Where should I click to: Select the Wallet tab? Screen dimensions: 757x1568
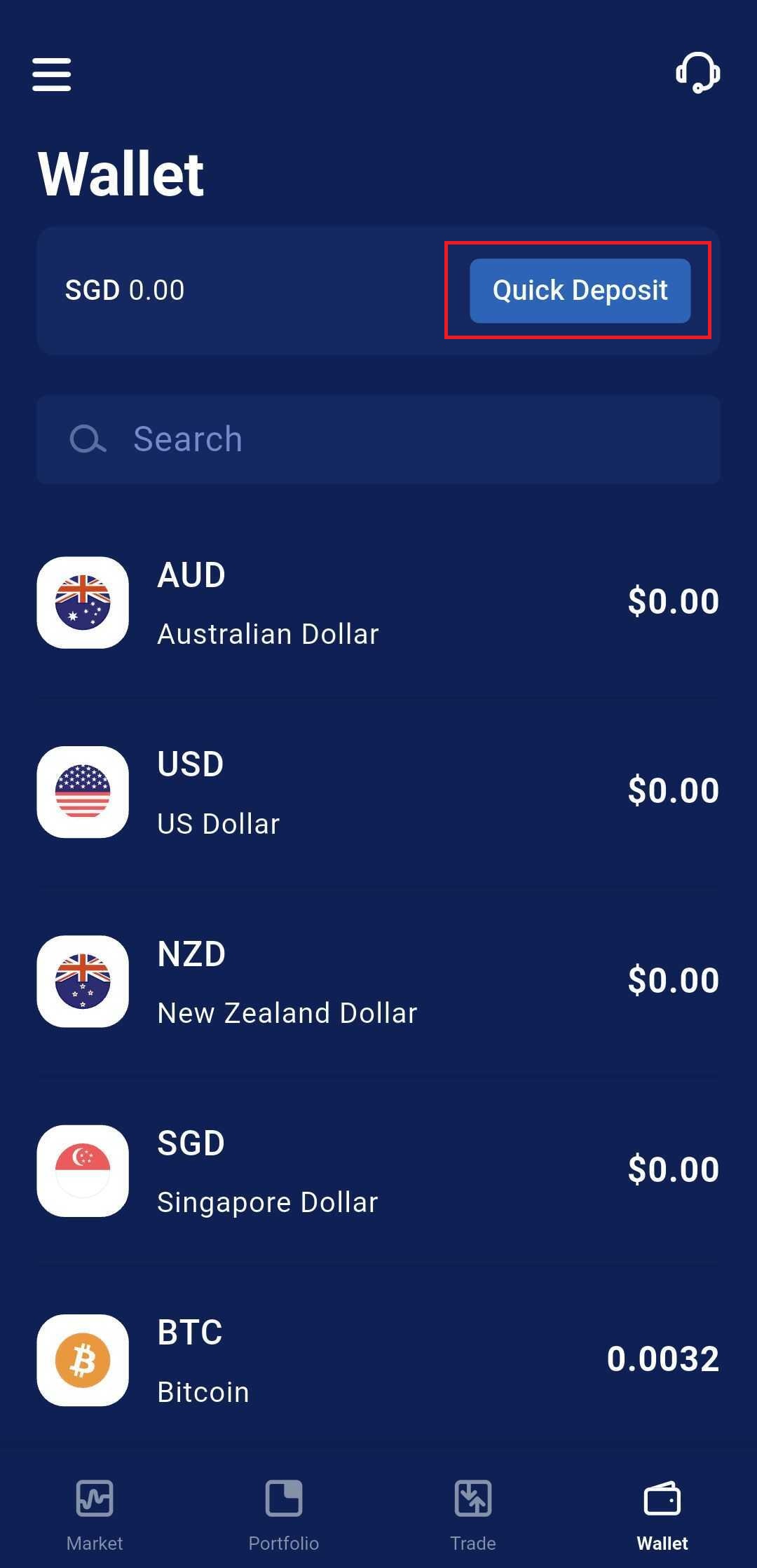662,1513
